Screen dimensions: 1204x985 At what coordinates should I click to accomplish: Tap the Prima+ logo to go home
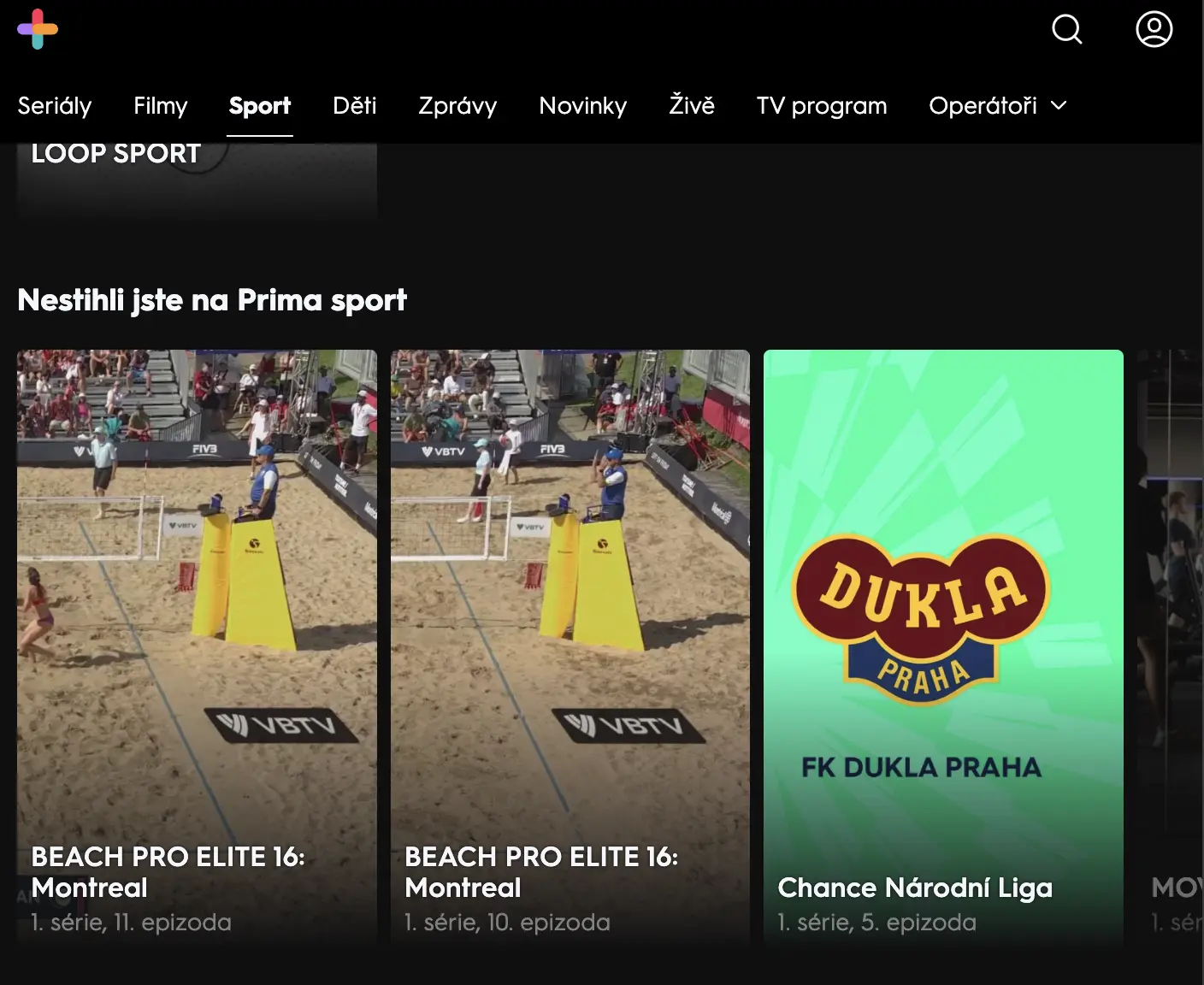pyautogui.click(x=38, y=29)
